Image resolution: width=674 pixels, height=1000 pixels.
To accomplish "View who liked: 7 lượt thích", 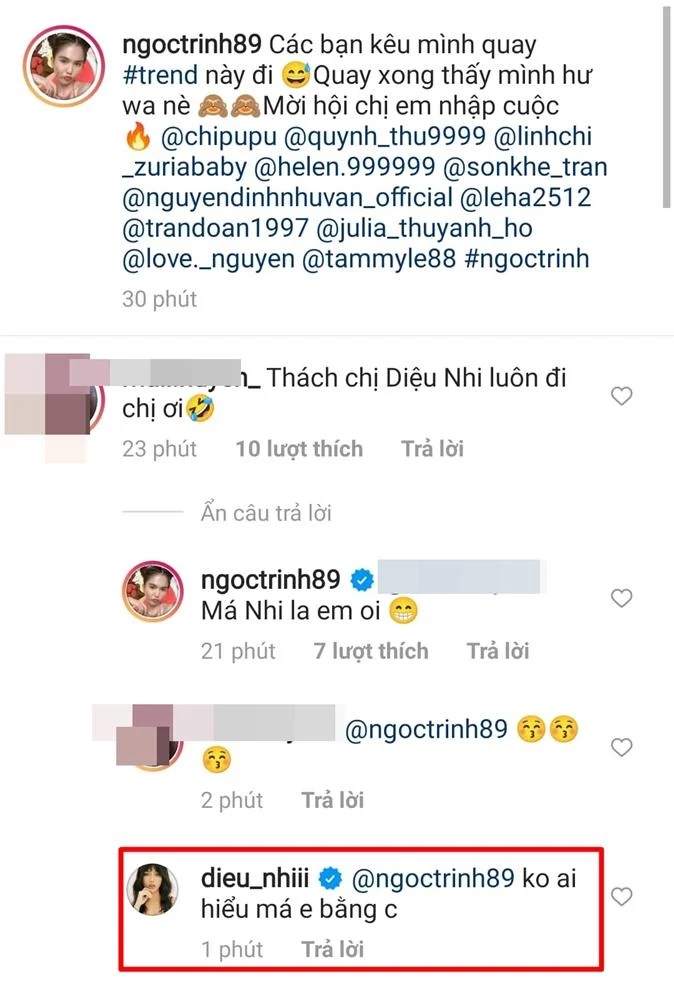I will [370, 651].
